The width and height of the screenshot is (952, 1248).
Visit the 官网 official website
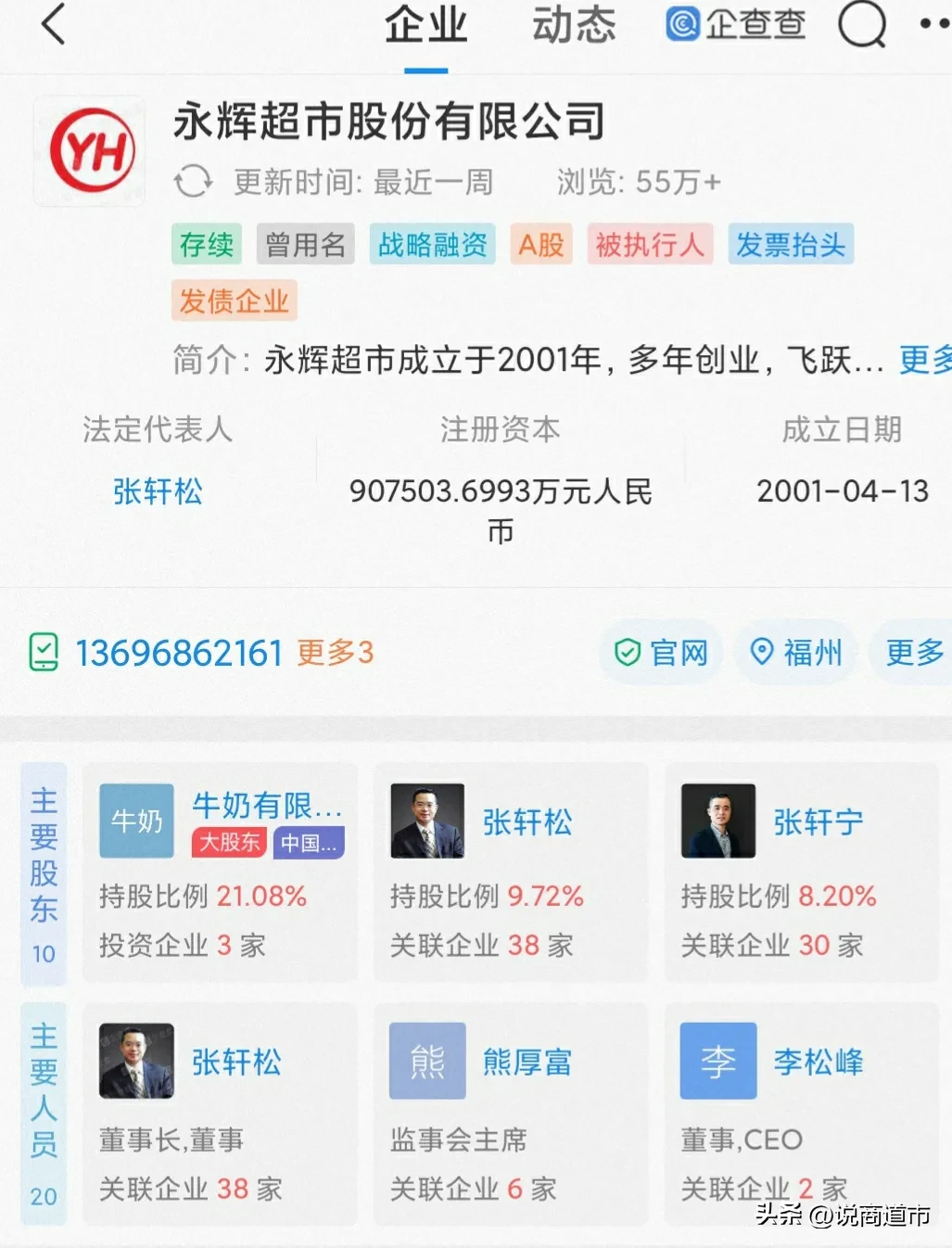(x=662, y=653)
